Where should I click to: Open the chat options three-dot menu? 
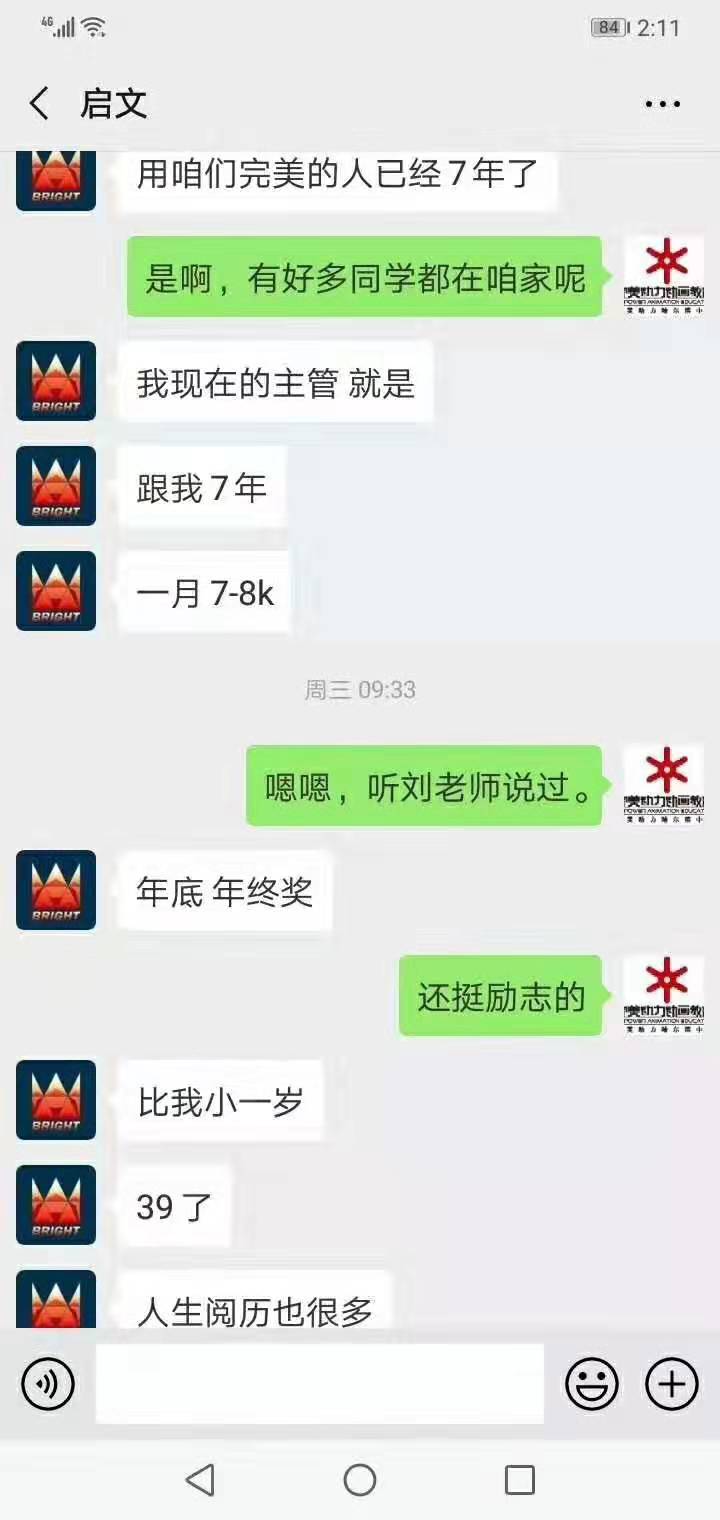coord(663,104)
